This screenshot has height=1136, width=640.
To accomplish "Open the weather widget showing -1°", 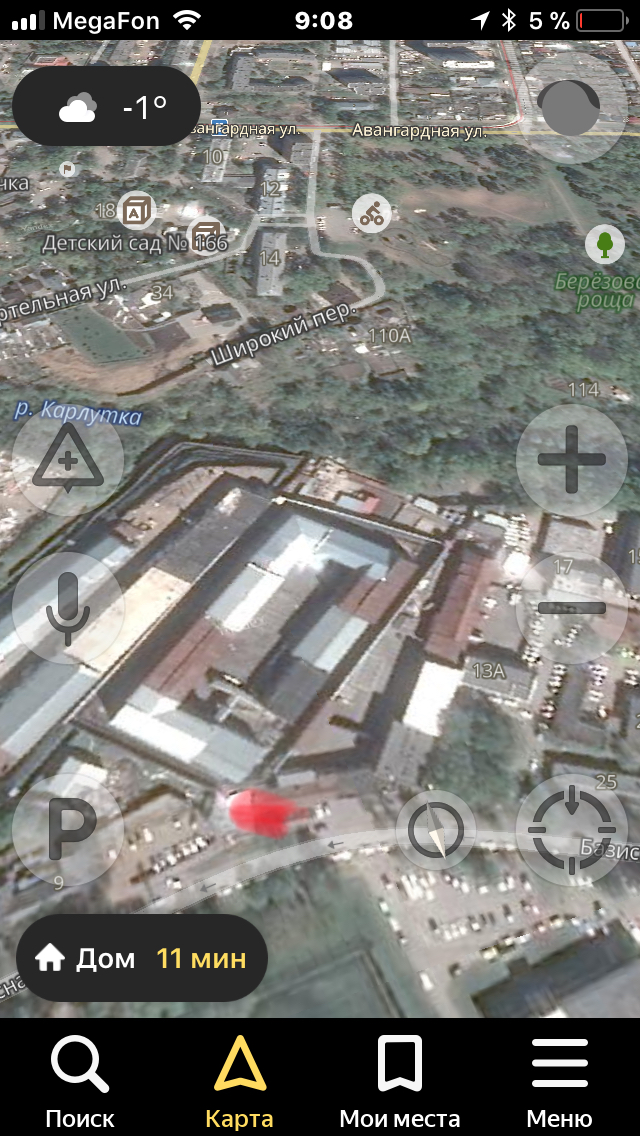I will [107, 107].
